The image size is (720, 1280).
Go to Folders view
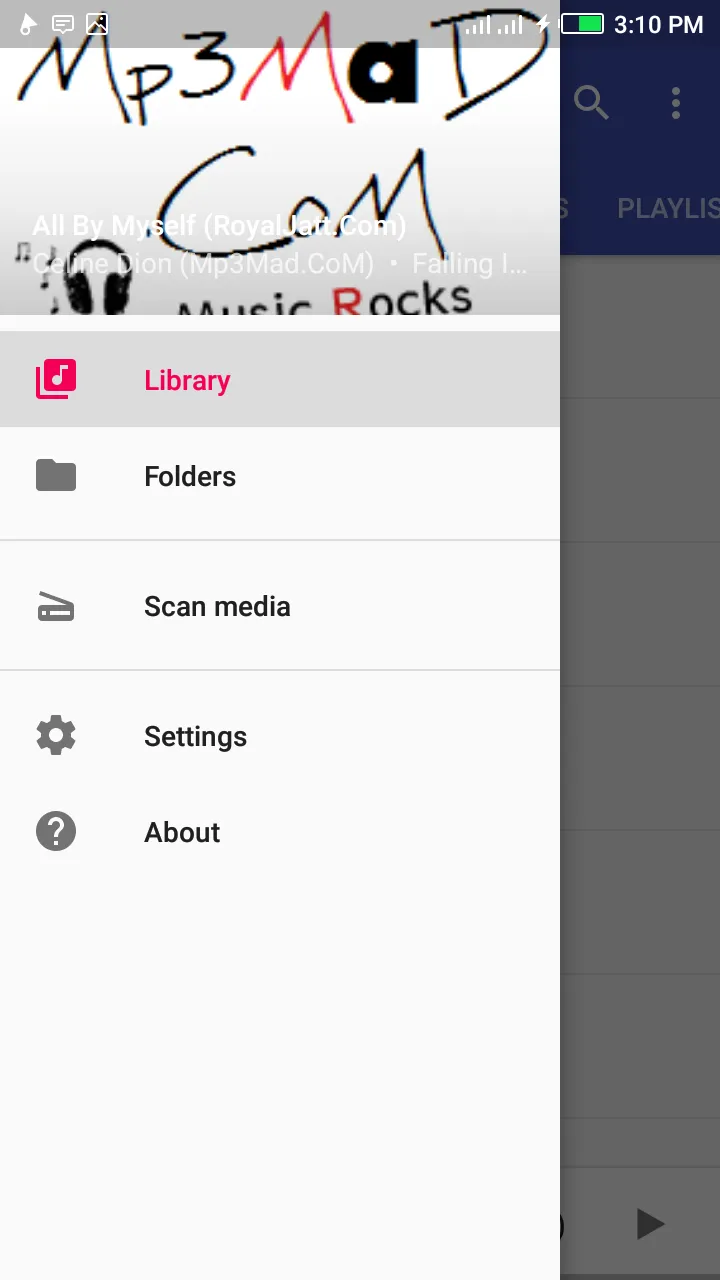(x=190, y=476)
